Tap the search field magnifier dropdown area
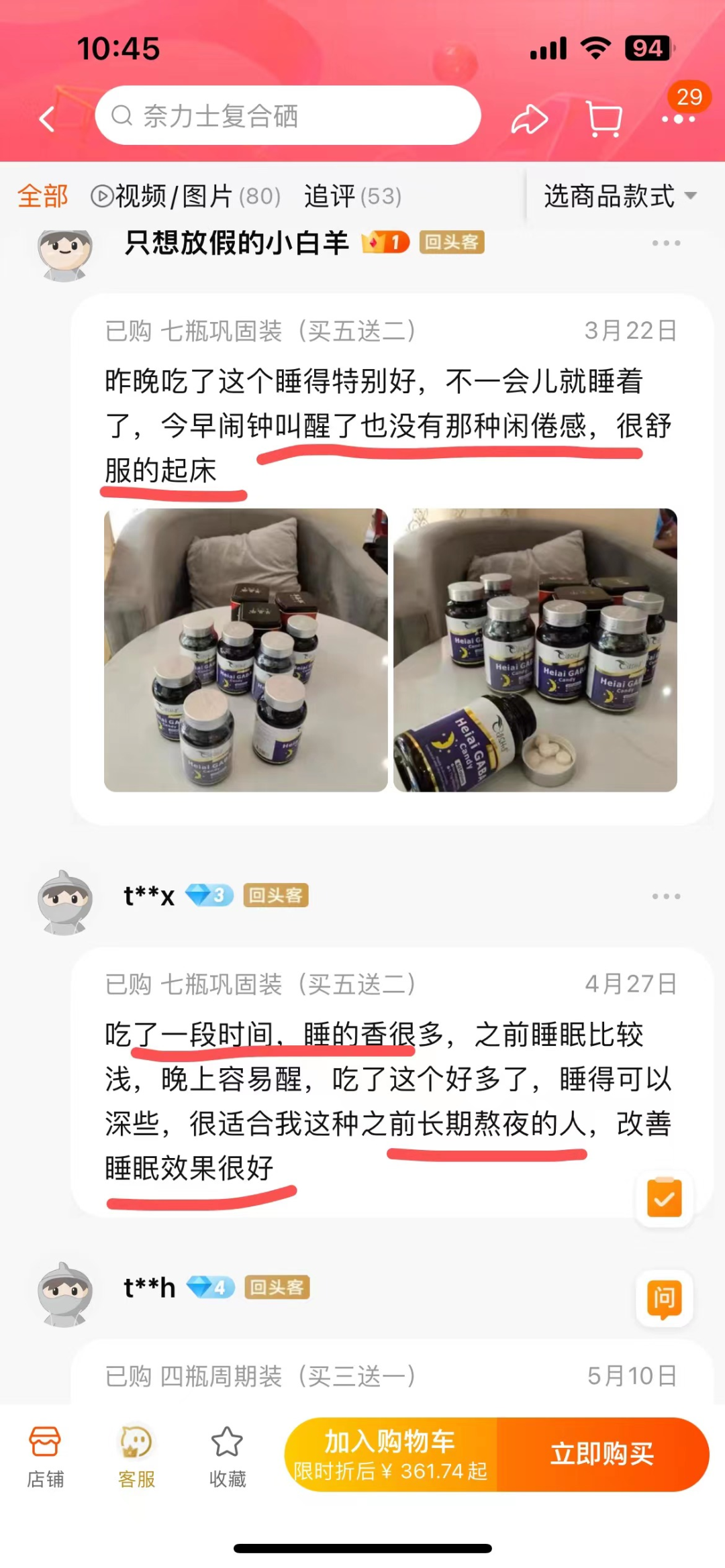 click(x=289, y=117)
